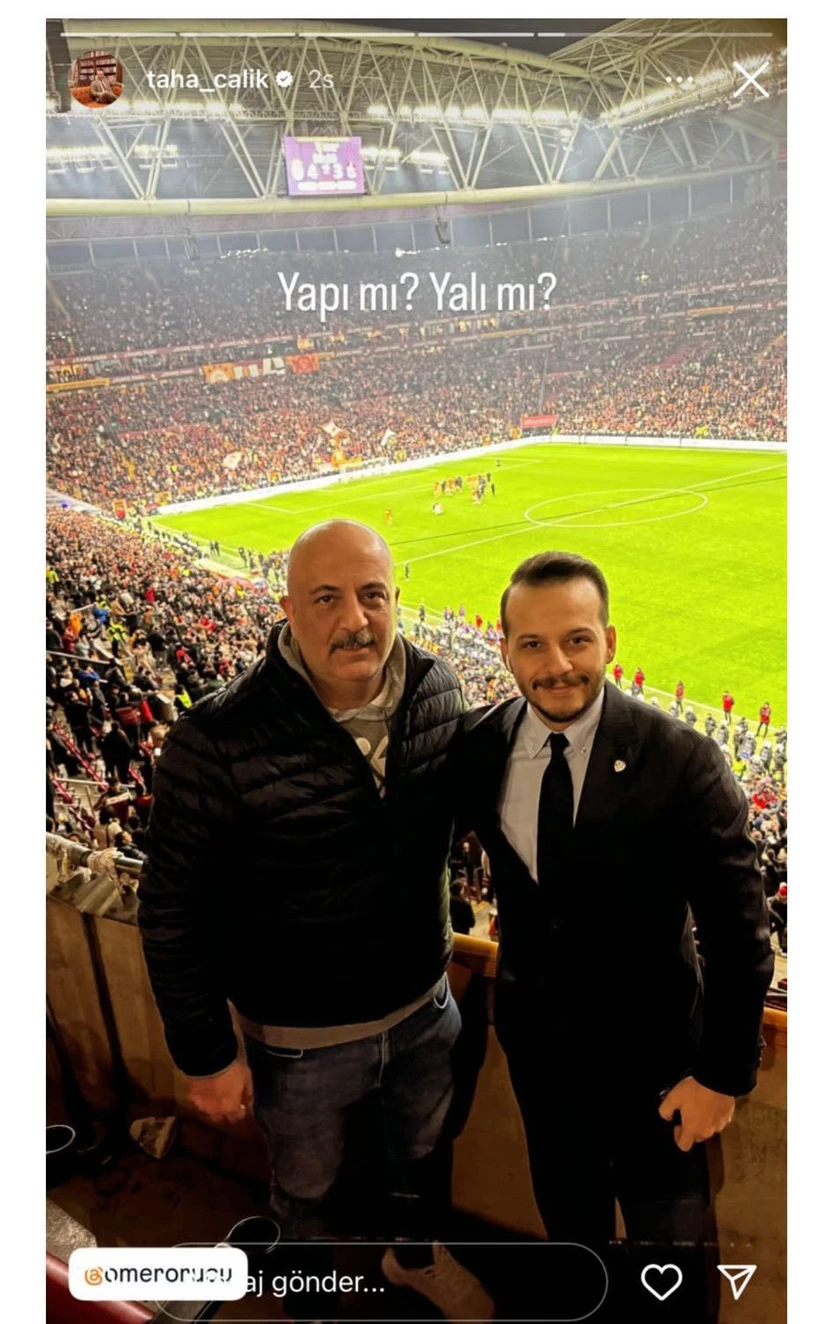
Task: Like this story with the heart
Action: [661, 1281]
